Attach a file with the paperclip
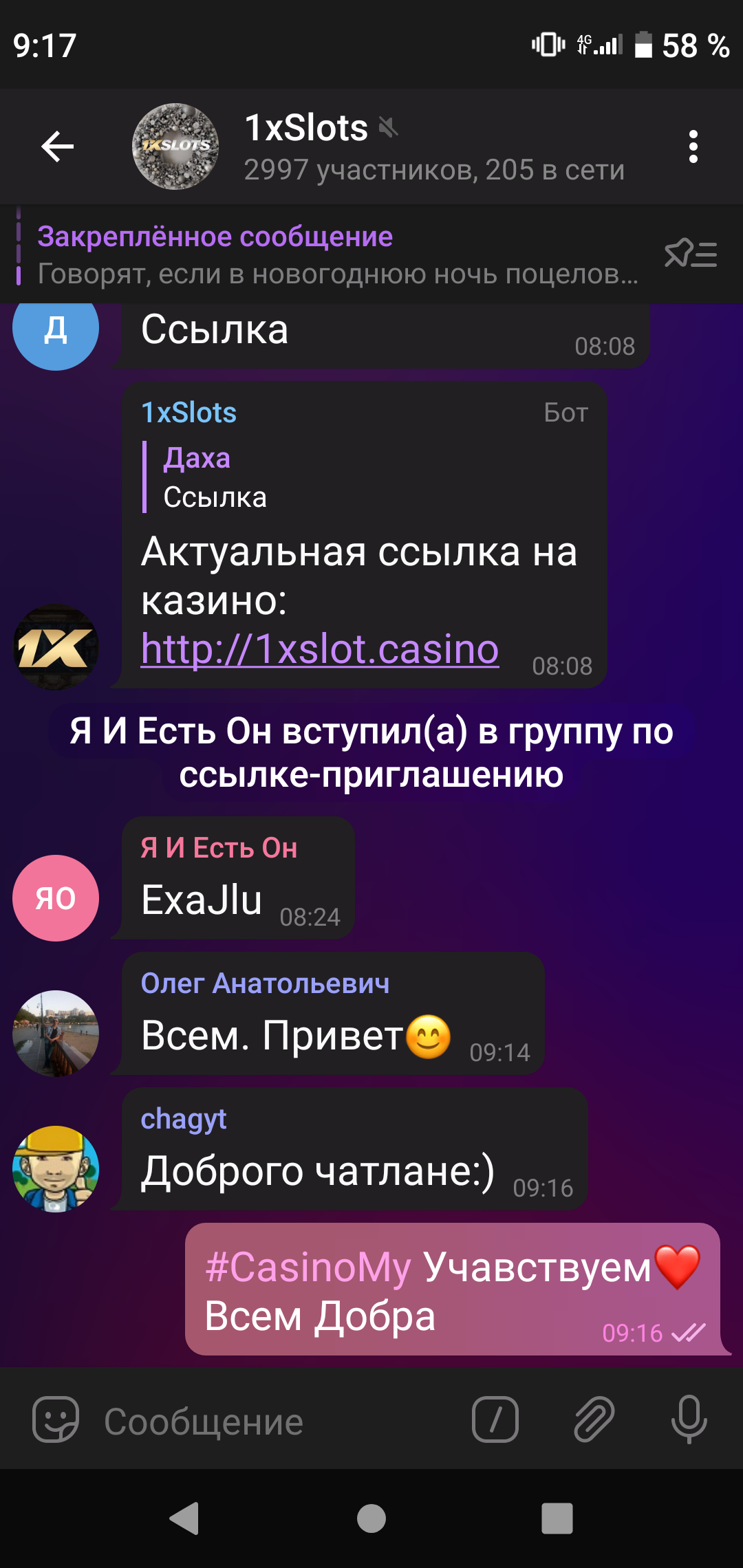Viewport: 743px width, 1568px height. pos(594,1419)
